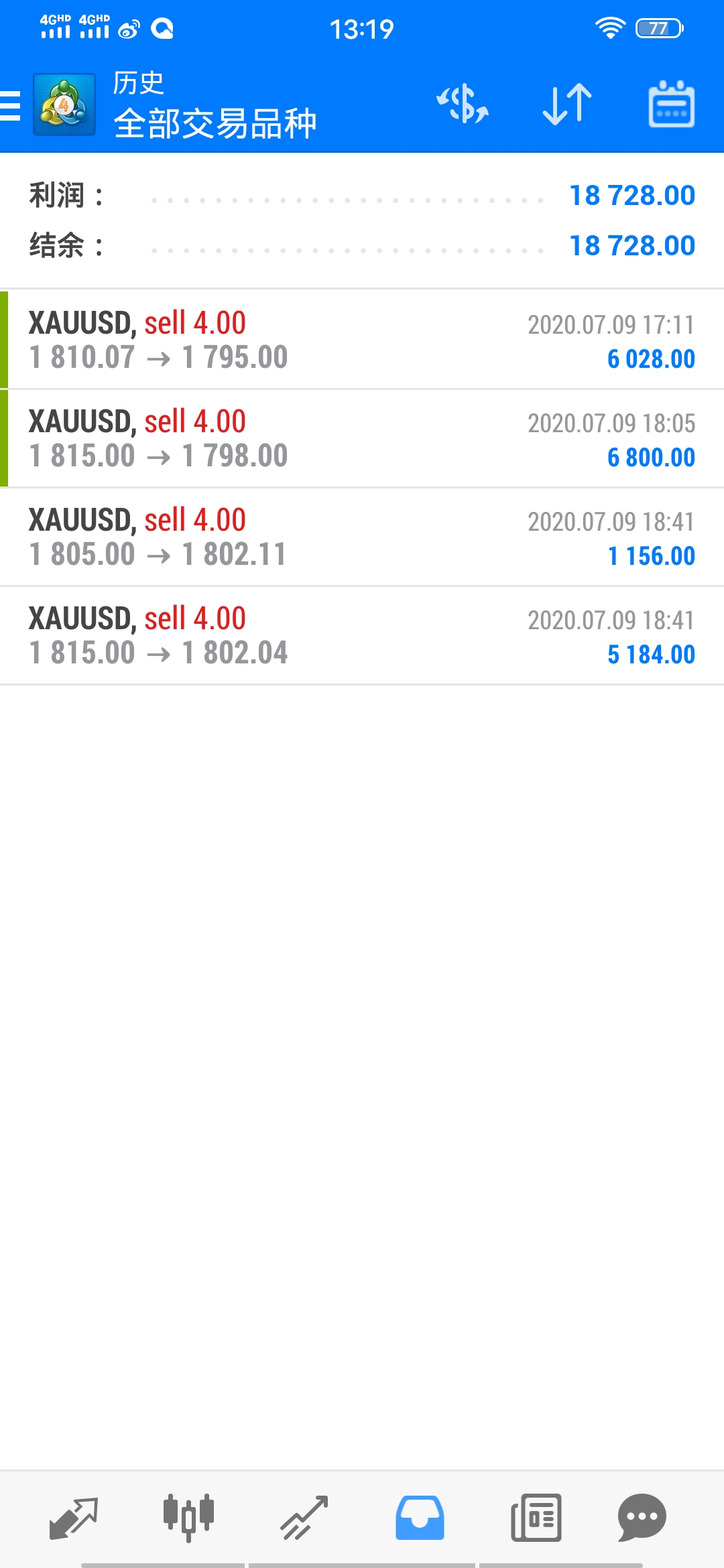Select the history inbox tab
Screen dimensions: 724x1568
[x=420, y=1518]
